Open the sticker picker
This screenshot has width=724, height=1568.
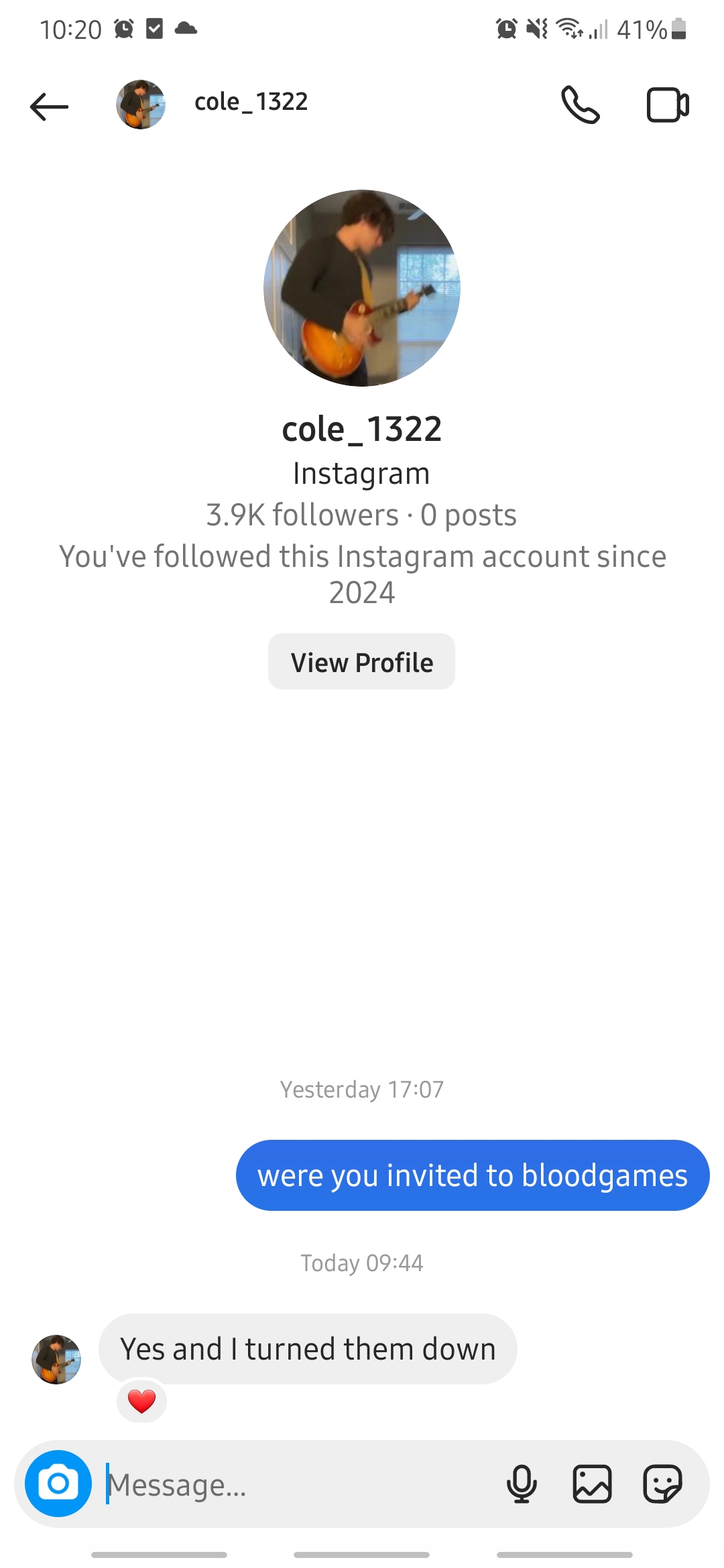tap(662, 1484)
